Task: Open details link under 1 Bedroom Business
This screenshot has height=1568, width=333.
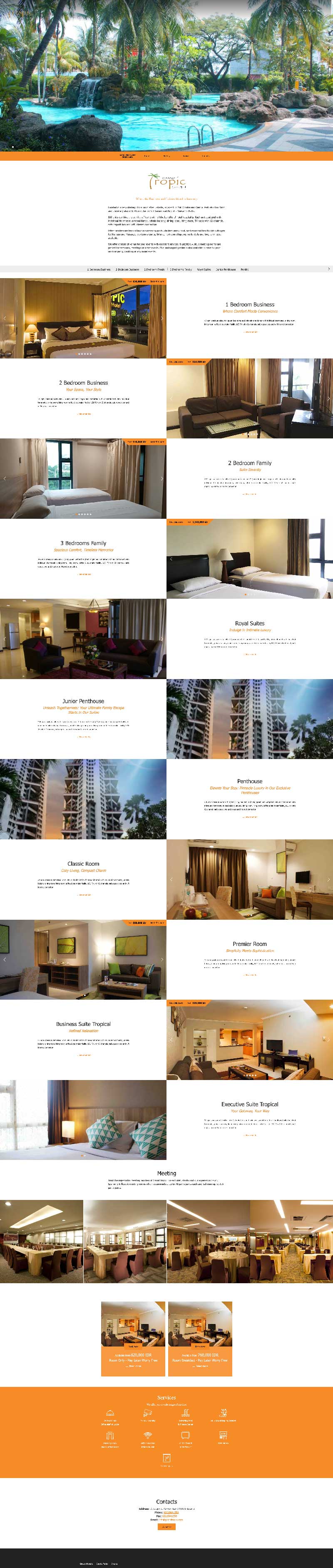Action: click(x=250, y=332)
